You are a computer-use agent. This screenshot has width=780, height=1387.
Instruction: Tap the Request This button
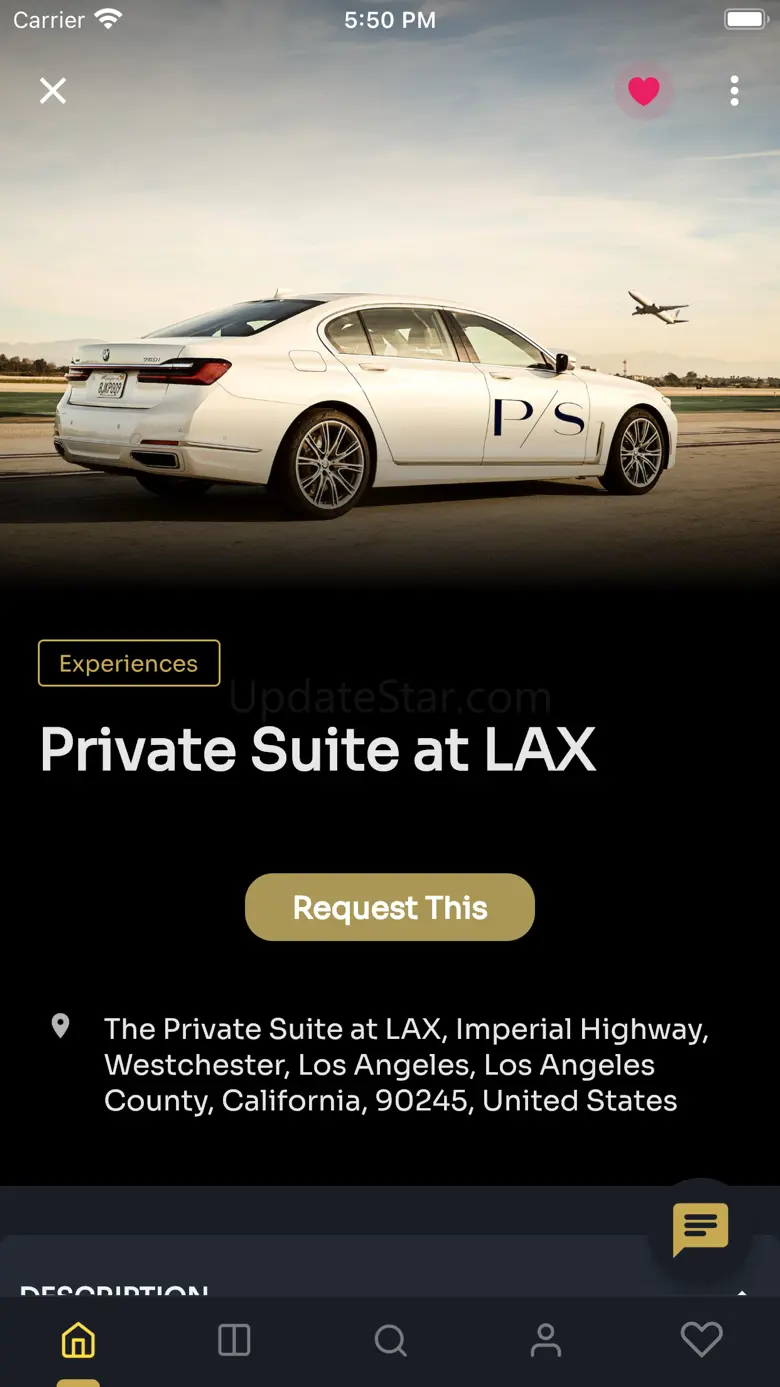pyautogui.click(x=390, y=907)
